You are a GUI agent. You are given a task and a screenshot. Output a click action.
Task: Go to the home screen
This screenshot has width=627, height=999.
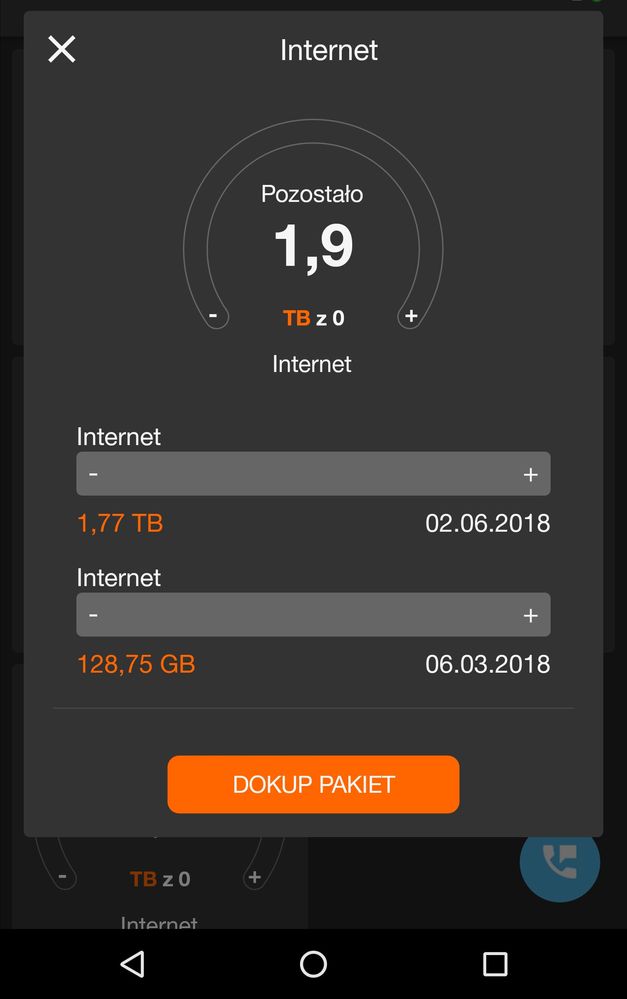click(x=313, y=964)
